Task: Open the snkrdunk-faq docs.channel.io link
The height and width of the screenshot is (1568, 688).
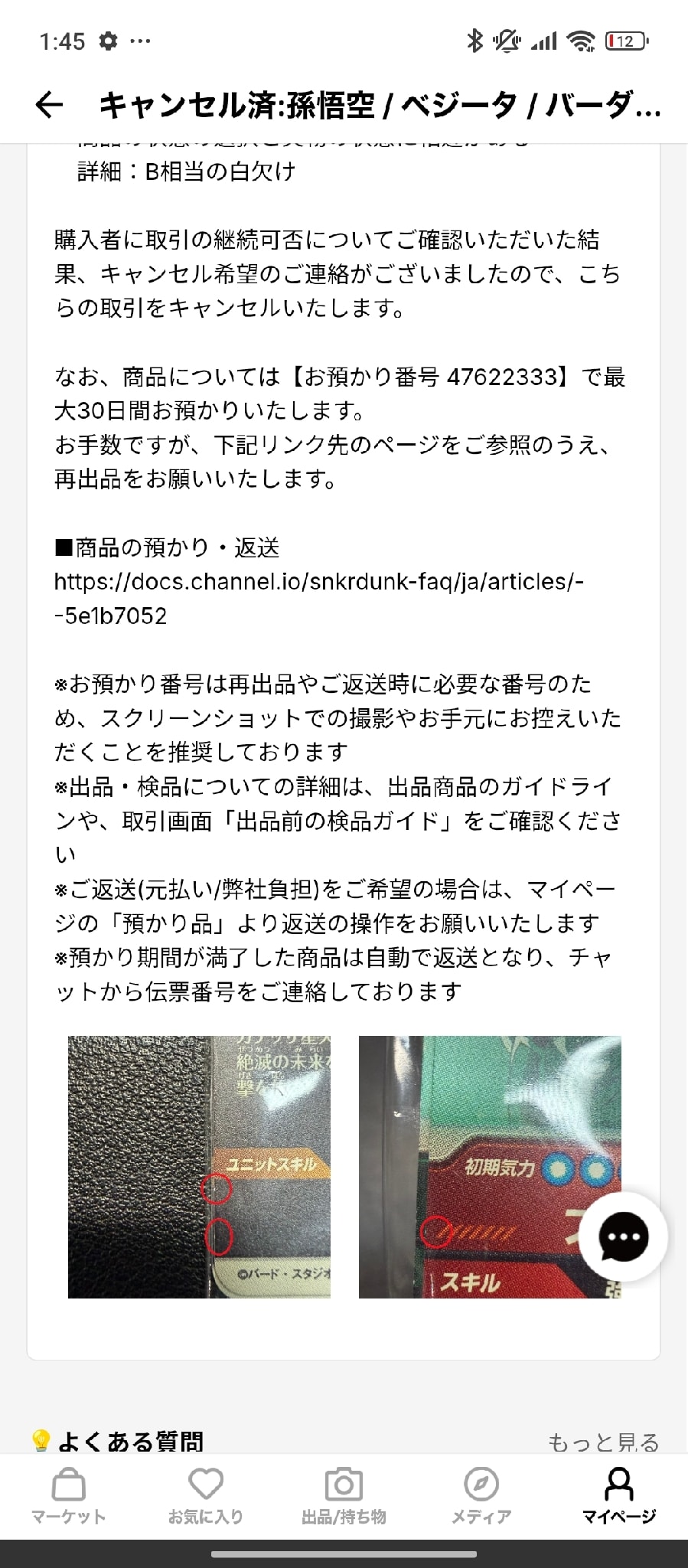Action: 318,599
